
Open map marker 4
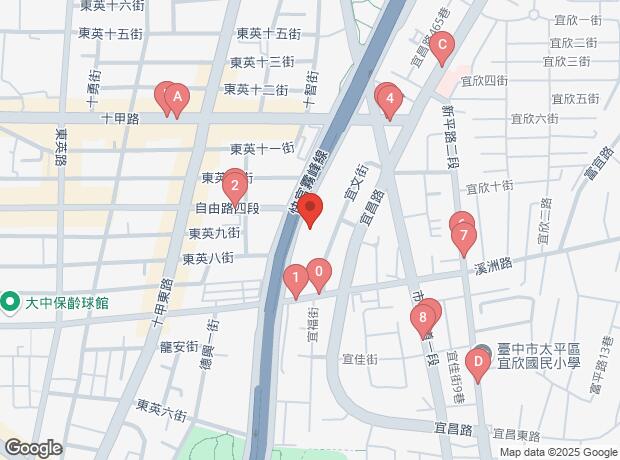click(390, 99)
